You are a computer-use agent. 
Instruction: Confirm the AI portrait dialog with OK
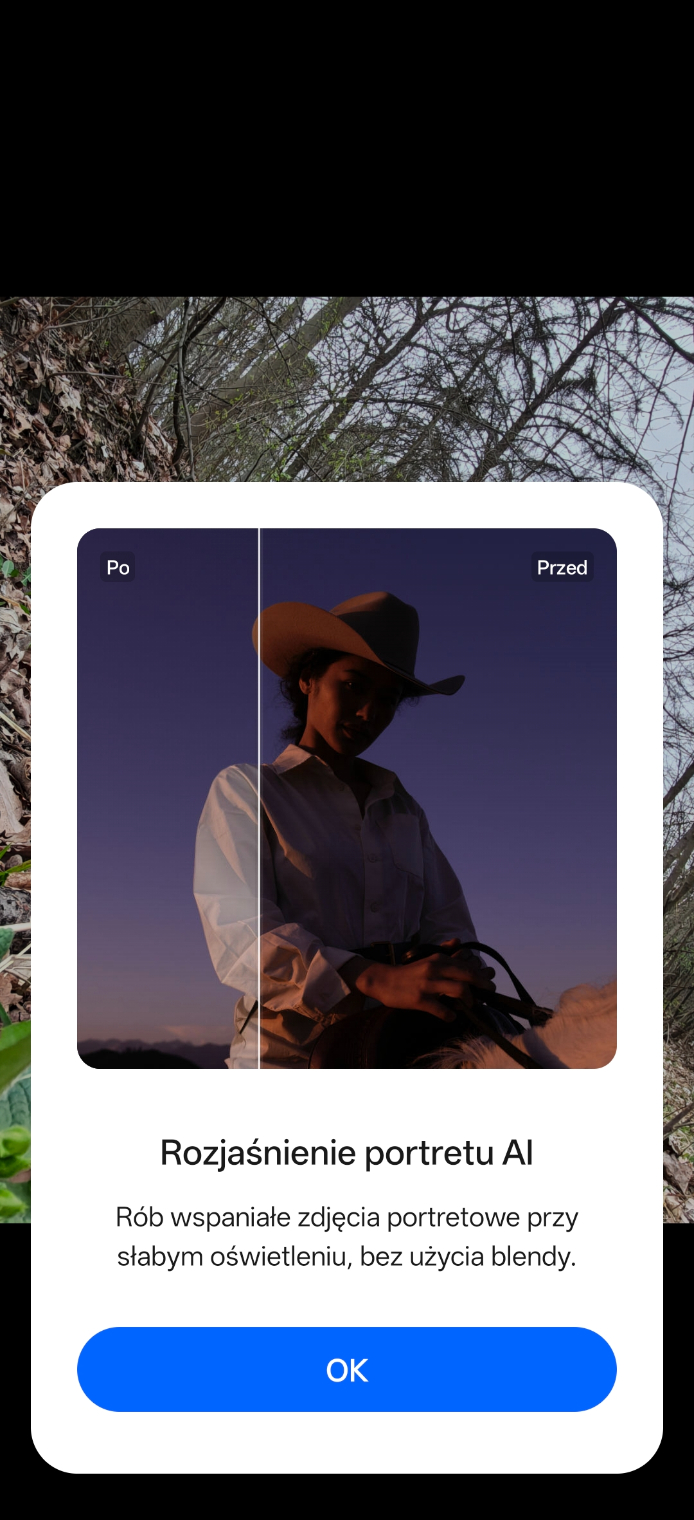click(x=347, y=1369)
